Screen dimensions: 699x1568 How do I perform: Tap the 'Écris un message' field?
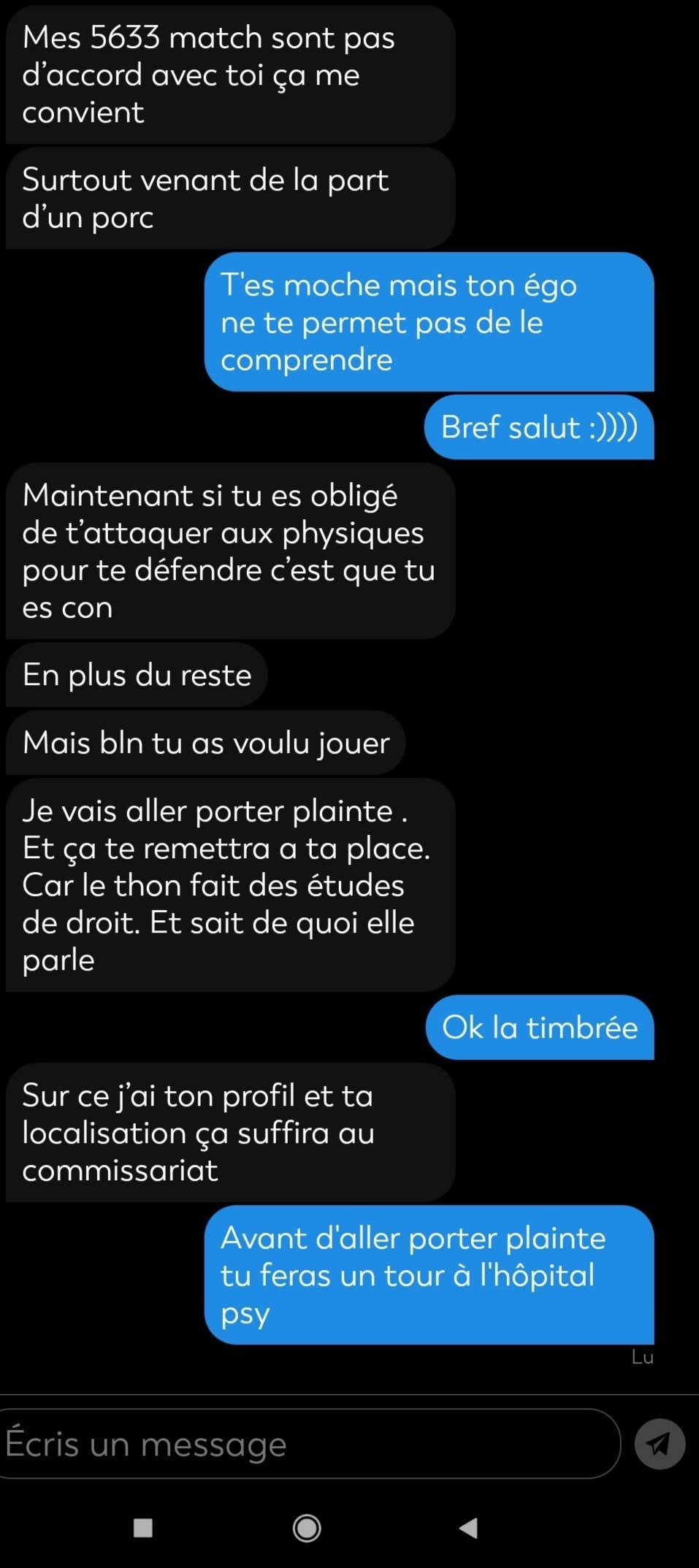click(309, 1444)
